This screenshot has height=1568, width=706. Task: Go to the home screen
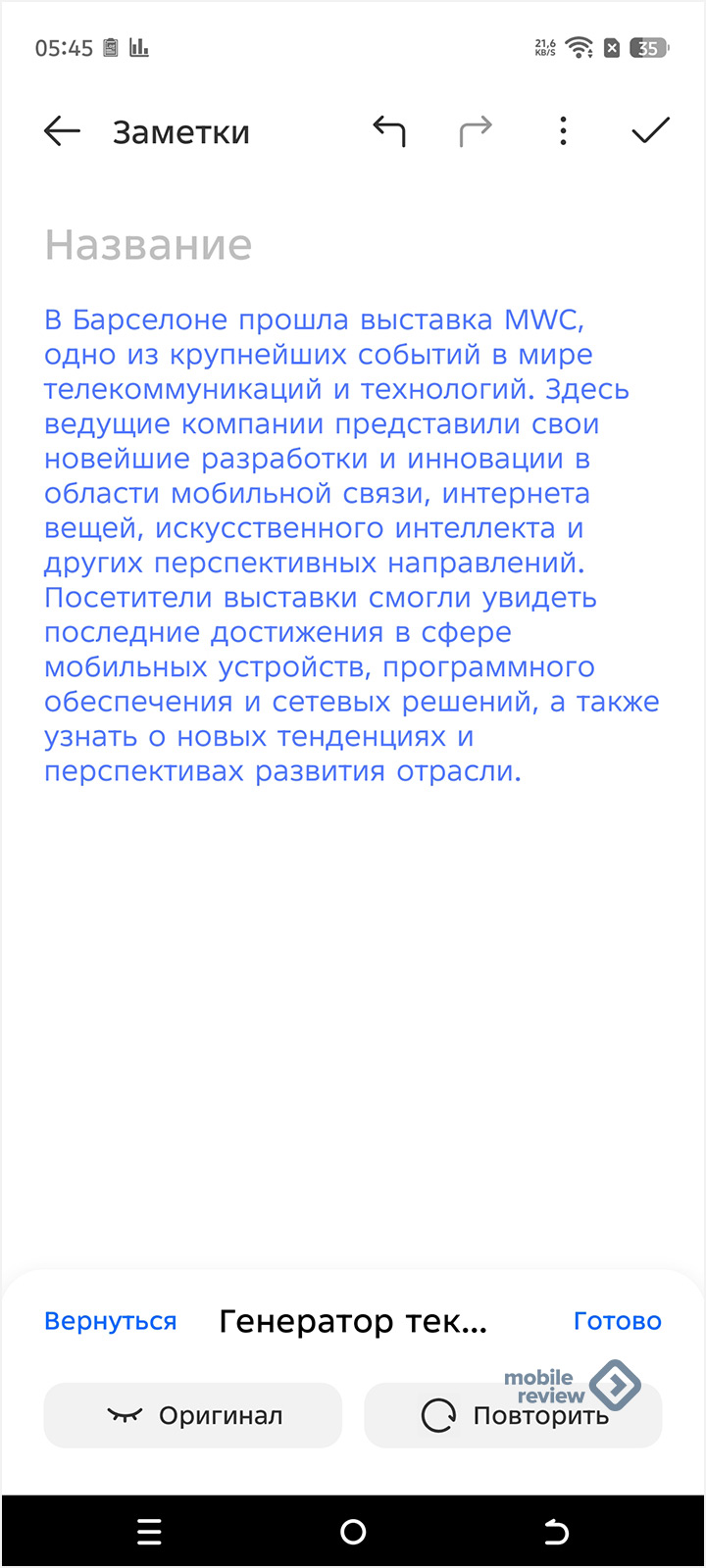353,1531
